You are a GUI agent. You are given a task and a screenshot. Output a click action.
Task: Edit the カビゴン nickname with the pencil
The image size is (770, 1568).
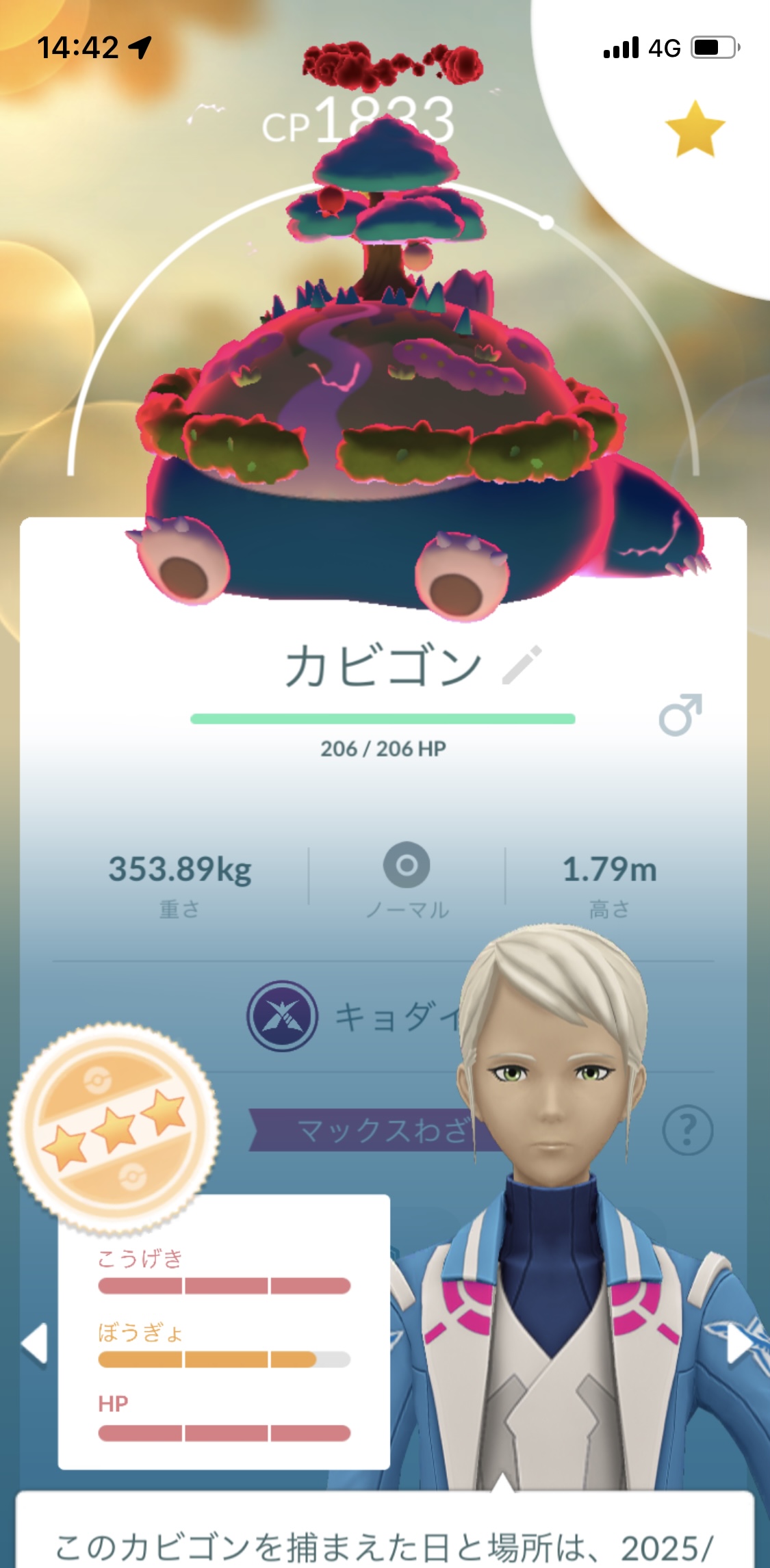click(x=522, y=665)
